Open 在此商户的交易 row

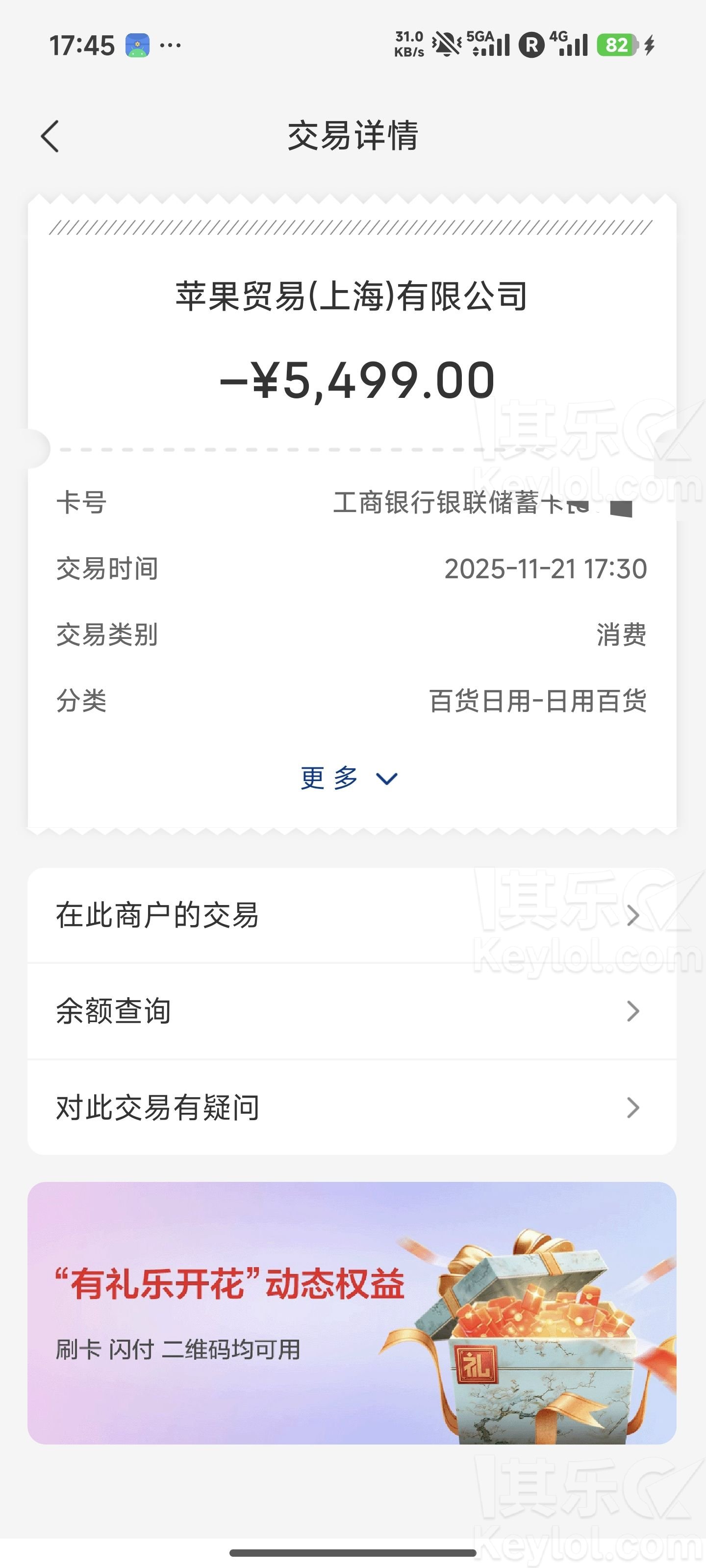point(352,915)
